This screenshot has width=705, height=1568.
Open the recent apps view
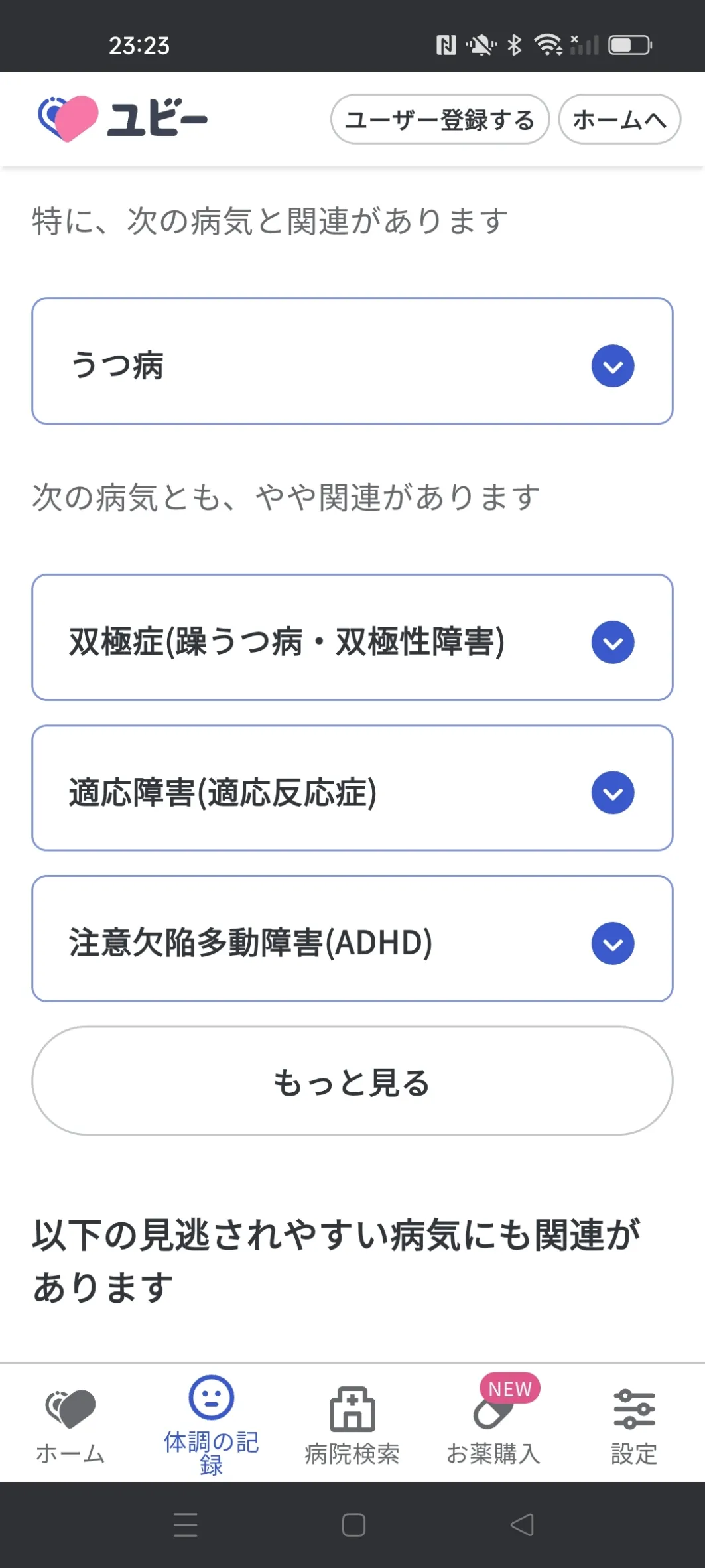[x=185, y=1525]
